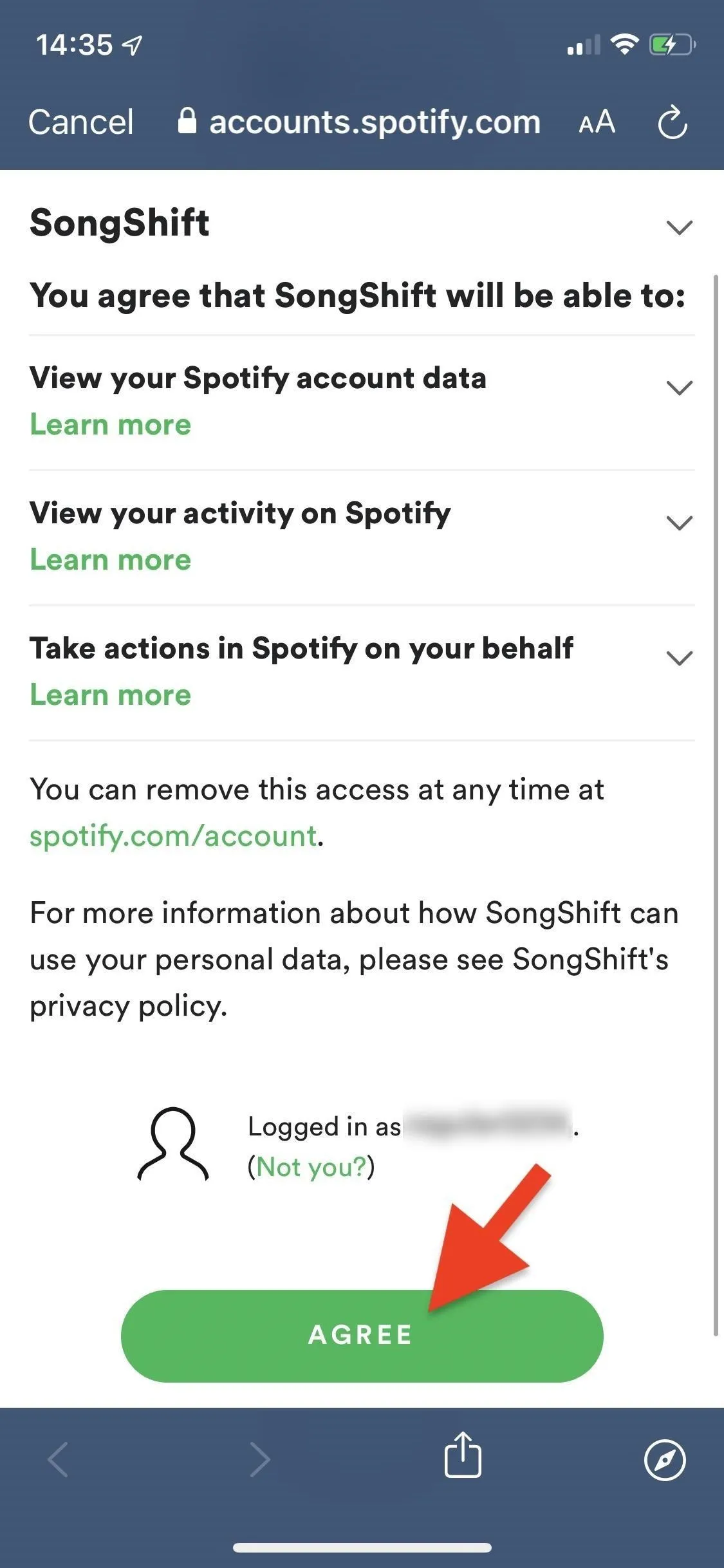724x1568 pixels.
Task: Open Learn more under Take actions
Action: click(x=111, y=695)
